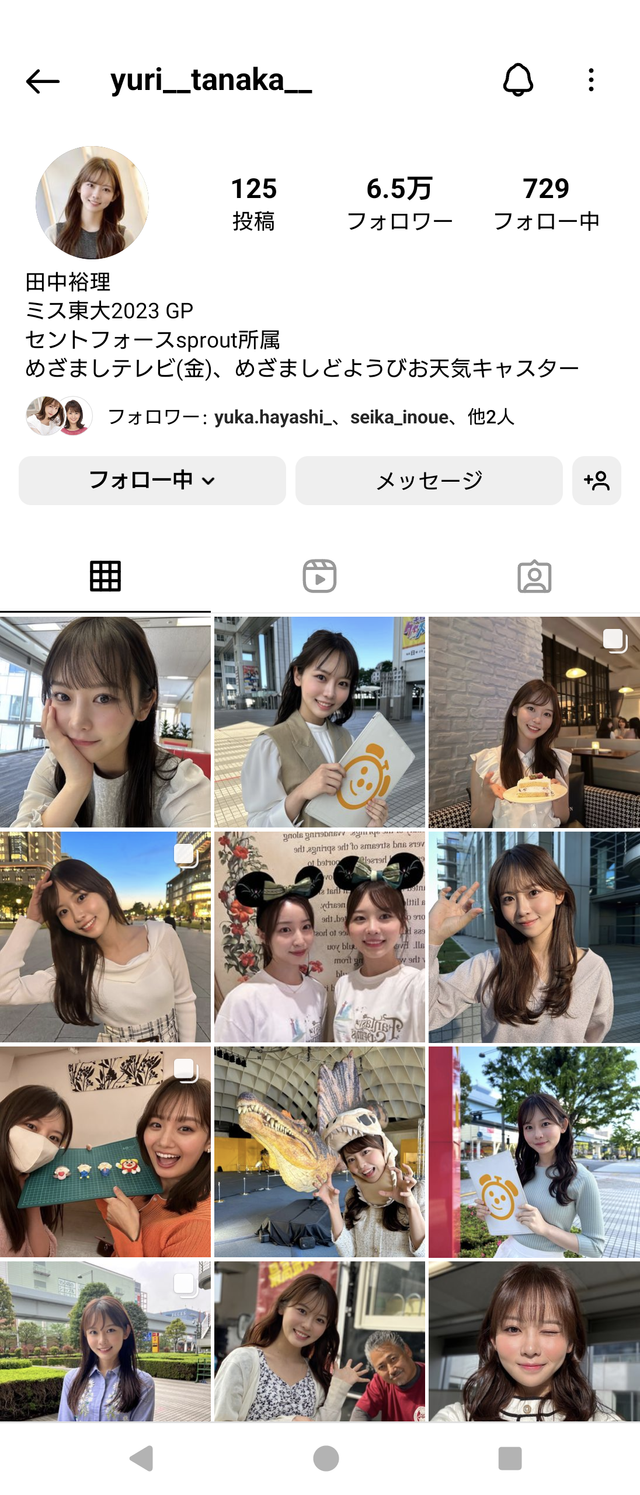This screenshot has width=640, height=1495.
Task: Open the dinosaur statue post
Action: [x=320, y=1151]
